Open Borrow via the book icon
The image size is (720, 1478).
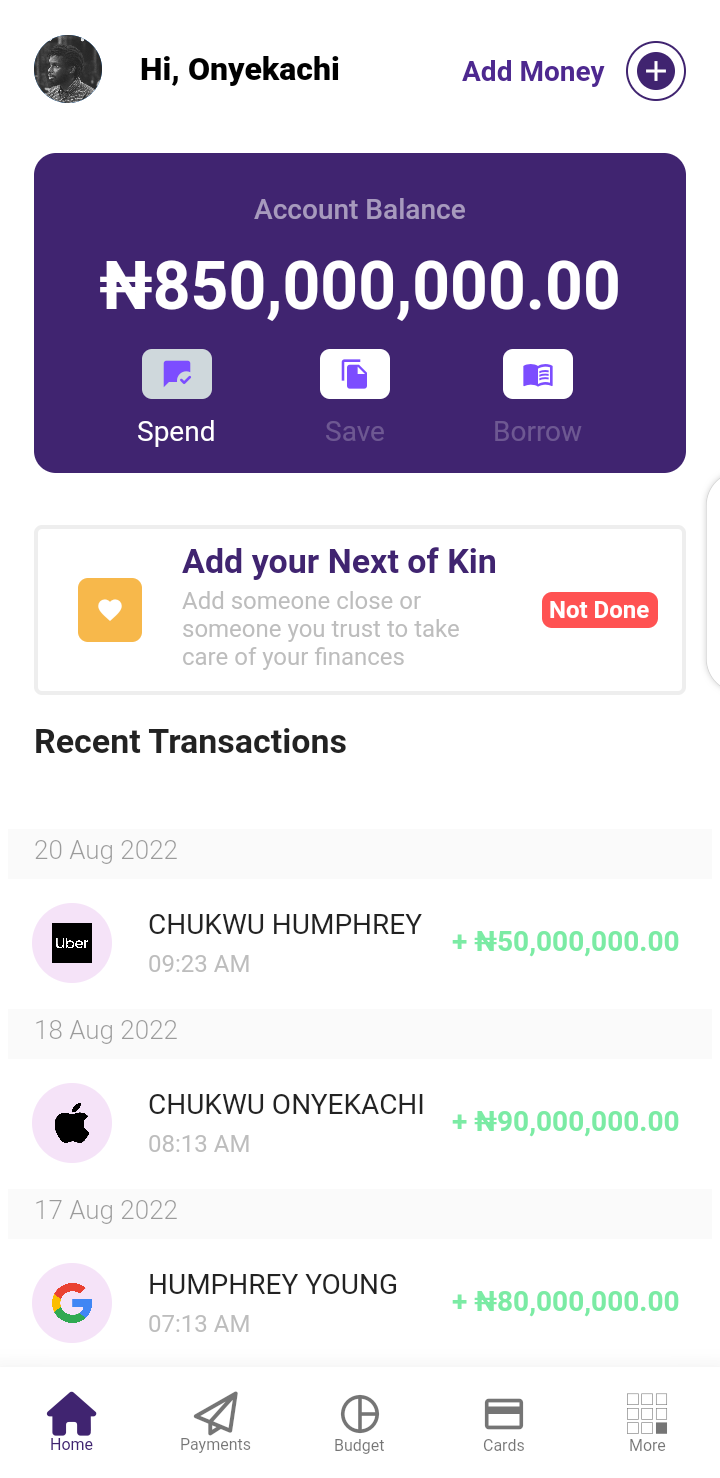tap(537, 373)
